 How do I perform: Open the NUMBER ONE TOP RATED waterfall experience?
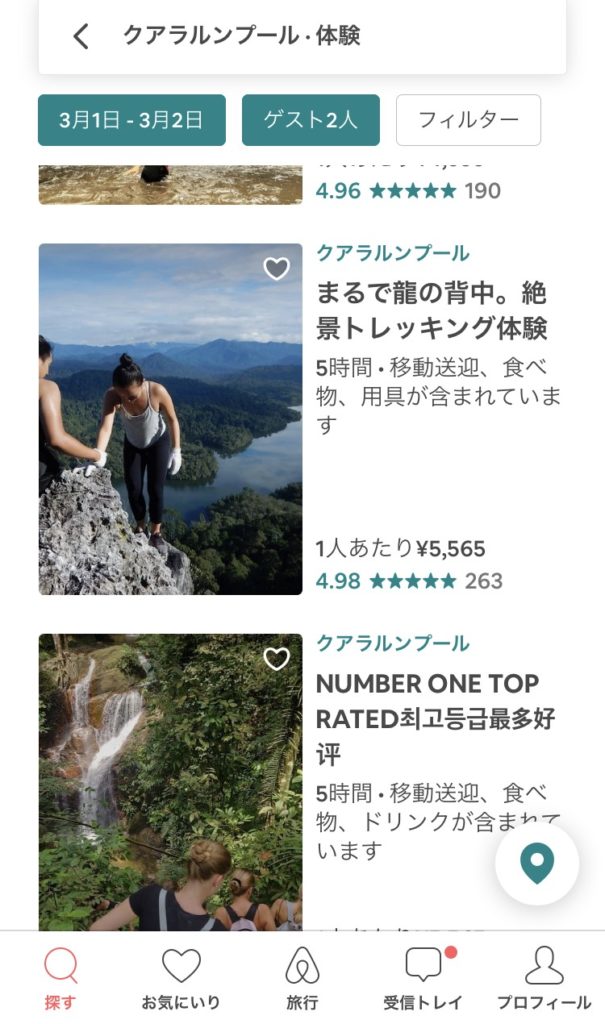[302, 782]
